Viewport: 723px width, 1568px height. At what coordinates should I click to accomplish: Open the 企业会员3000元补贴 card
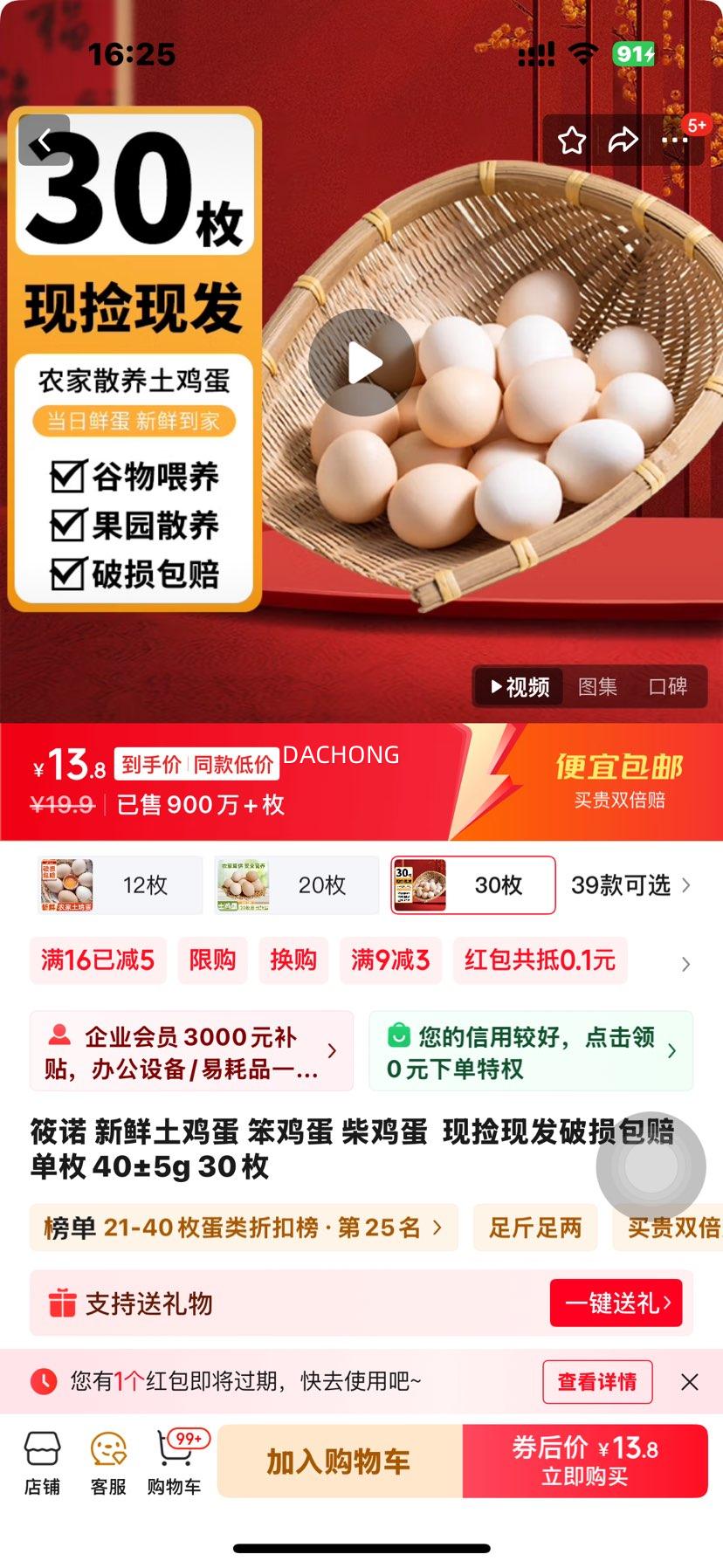(191, 1051)
